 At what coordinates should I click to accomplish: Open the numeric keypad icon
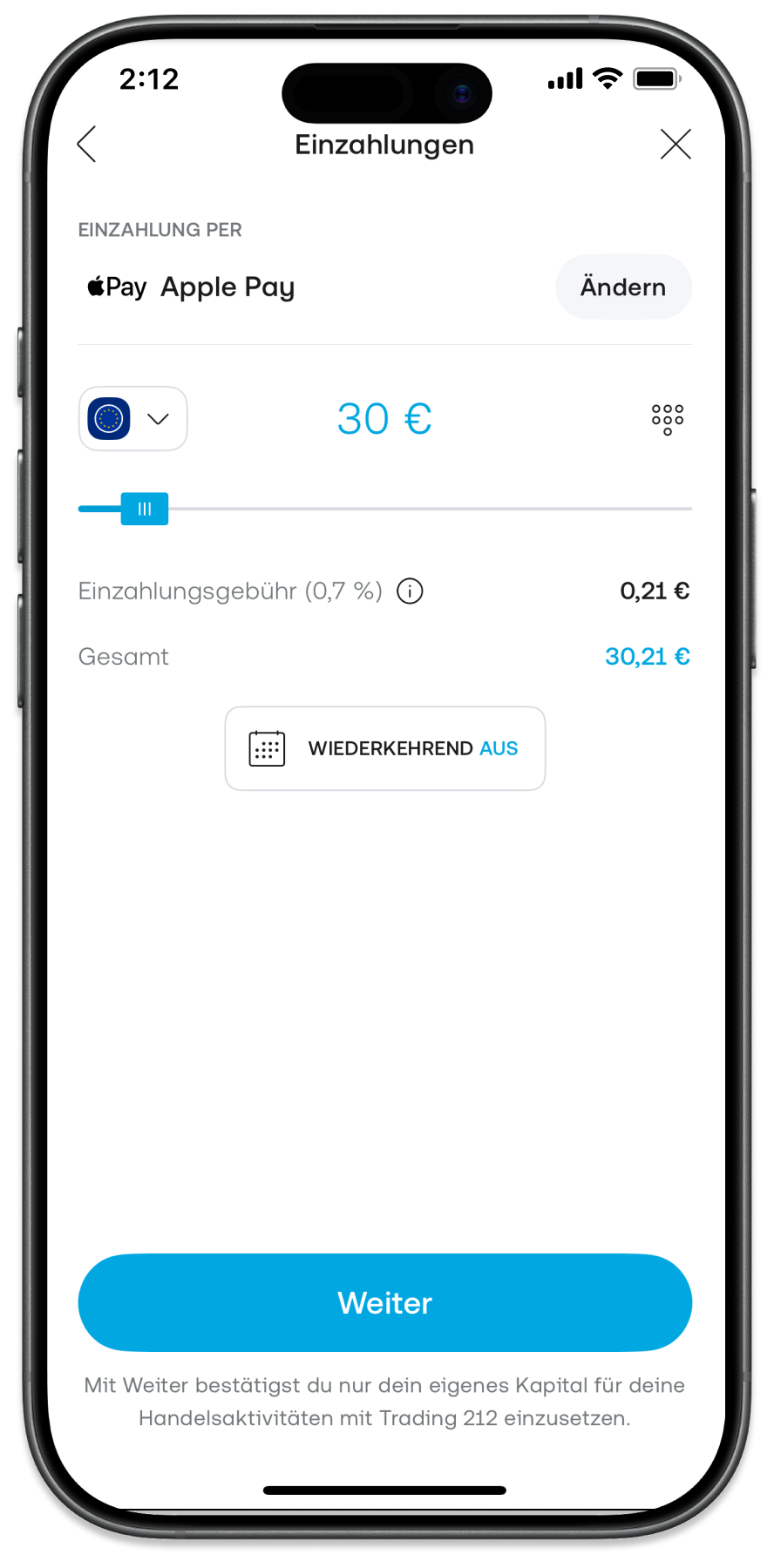coord(668,419)
